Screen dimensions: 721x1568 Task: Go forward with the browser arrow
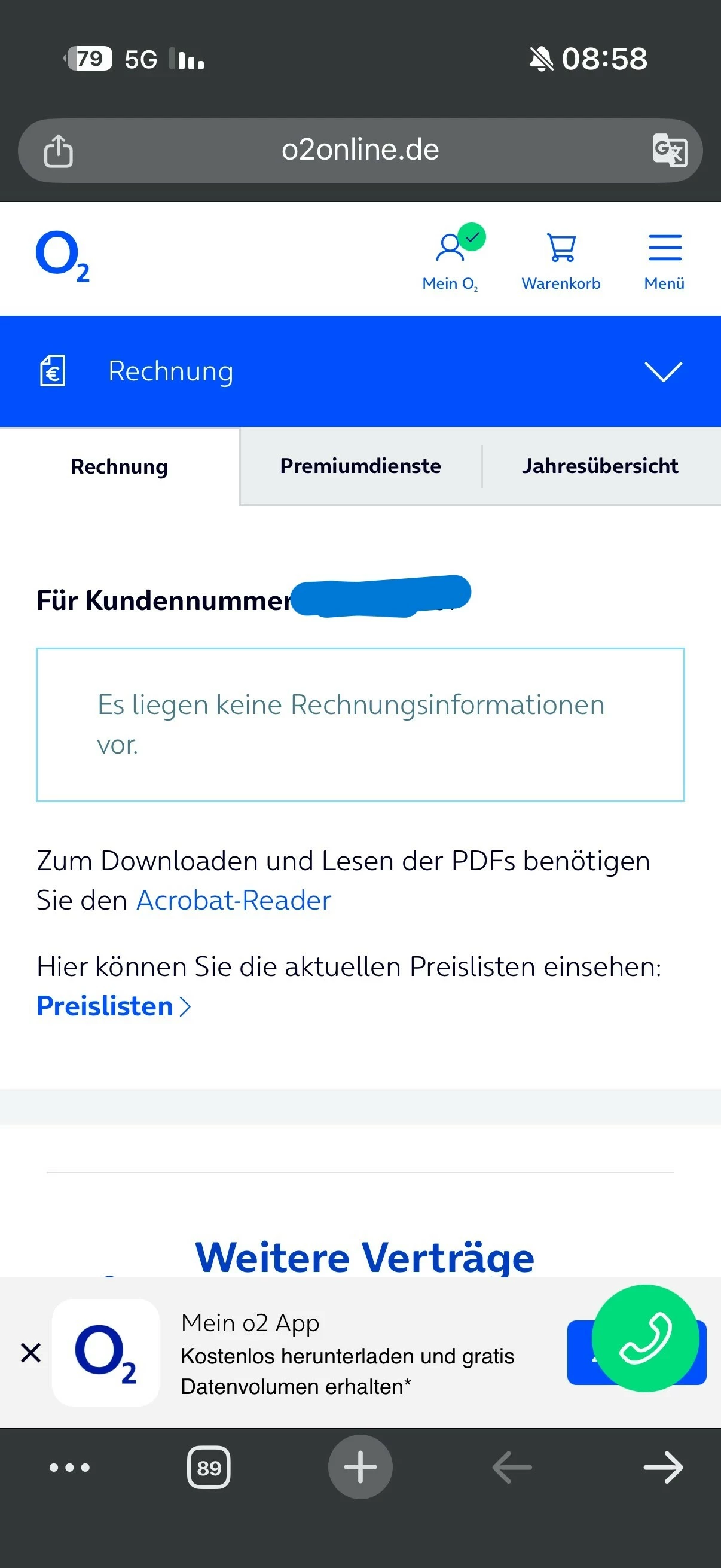pyautogui.click(x=663, y=1468)
